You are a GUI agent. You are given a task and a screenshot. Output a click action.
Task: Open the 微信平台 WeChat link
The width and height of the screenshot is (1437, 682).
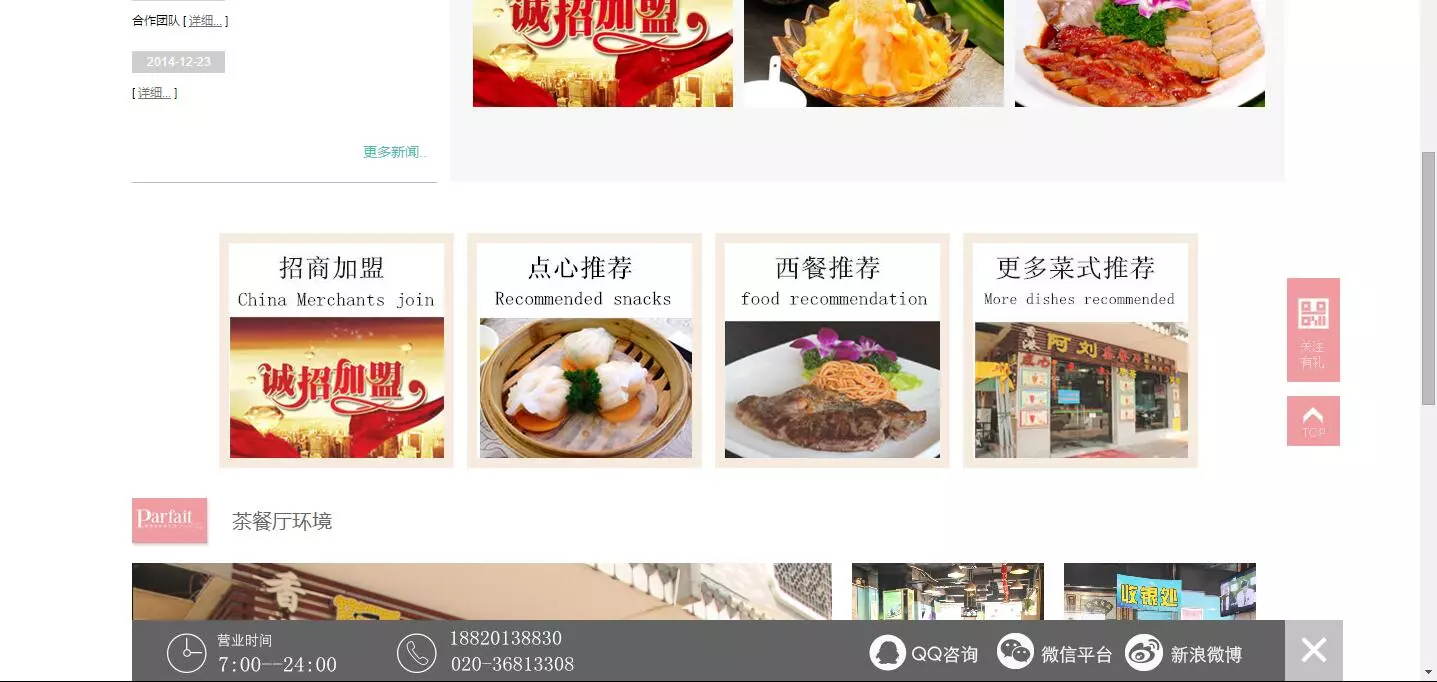pyautogui.click(x=1055, y=654)
